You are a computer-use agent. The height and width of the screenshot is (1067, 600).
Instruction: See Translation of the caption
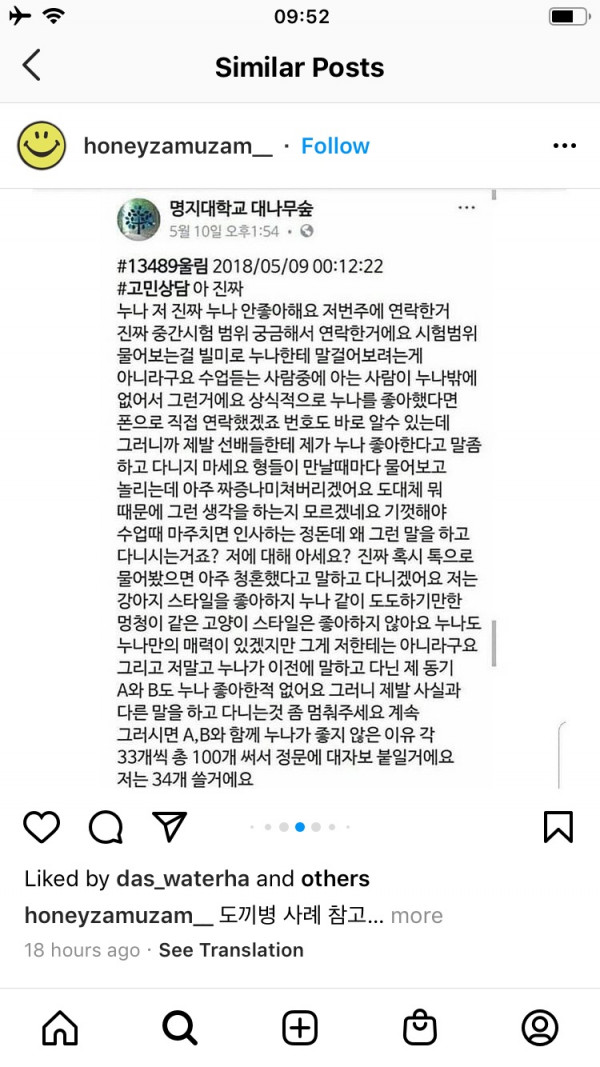click(x=230, y=950)
